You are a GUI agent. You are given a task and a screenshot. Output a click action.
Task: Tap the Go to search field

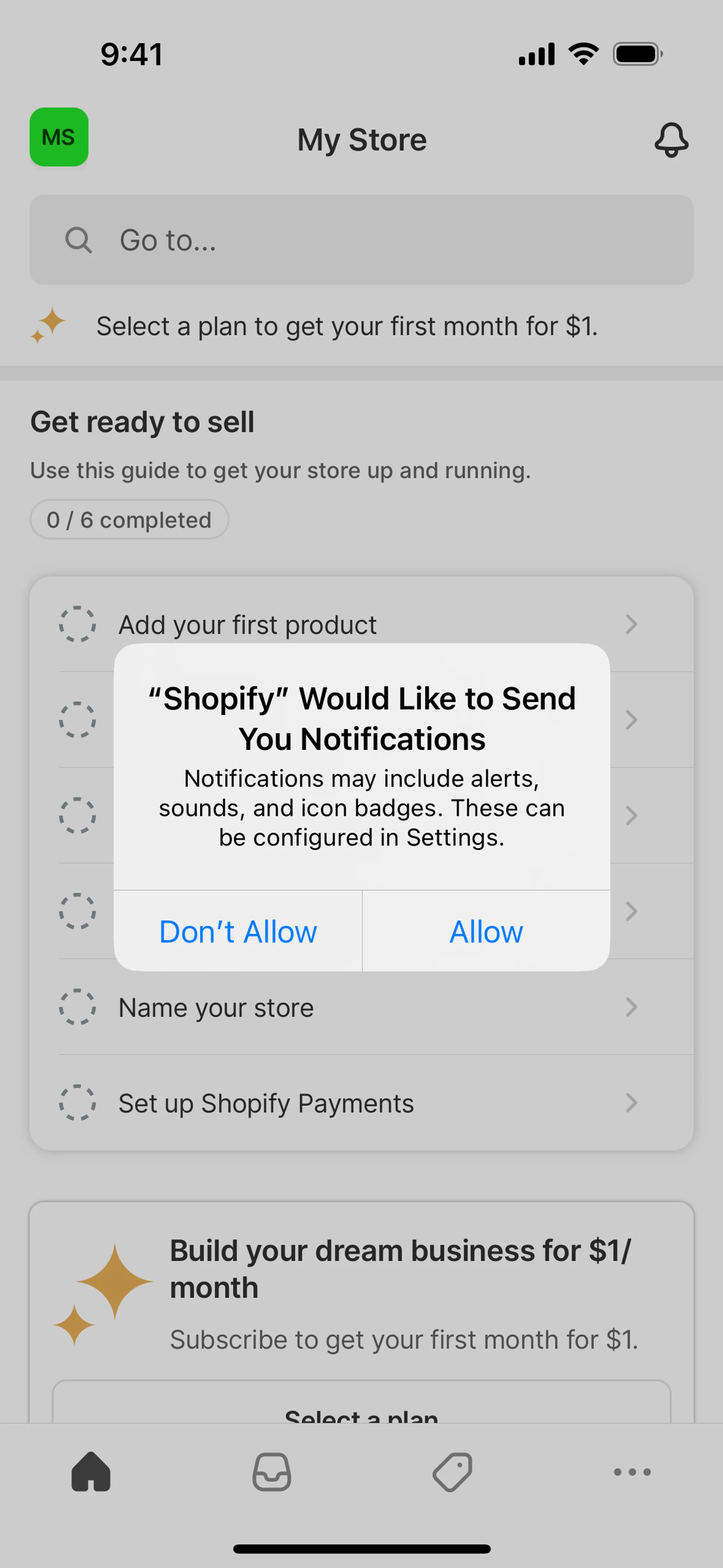coord(361,240)
